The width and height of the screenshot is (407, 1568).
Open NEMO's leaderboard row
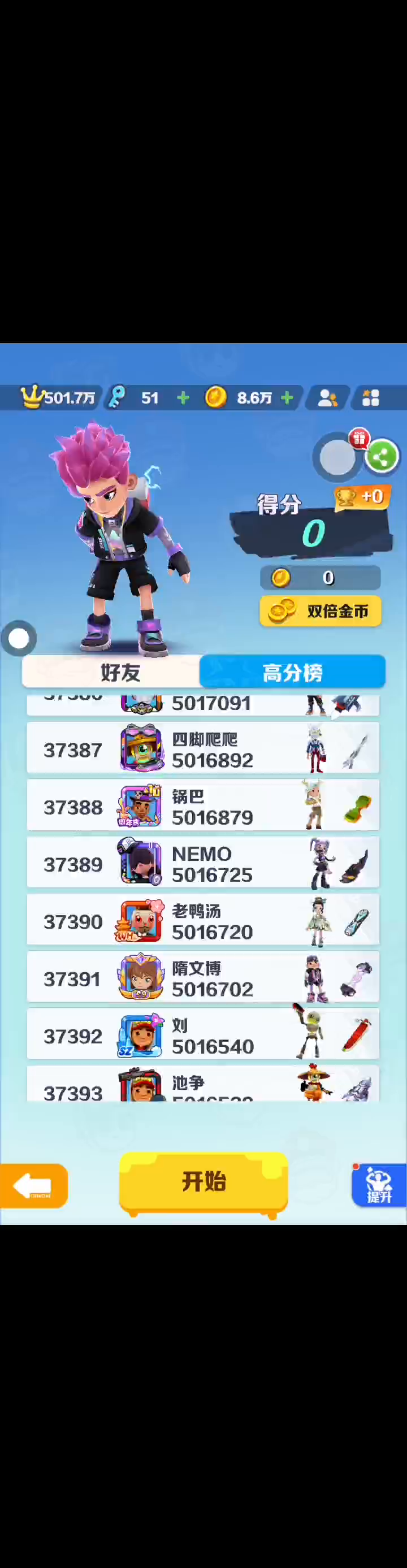click(x=202, y=864)
